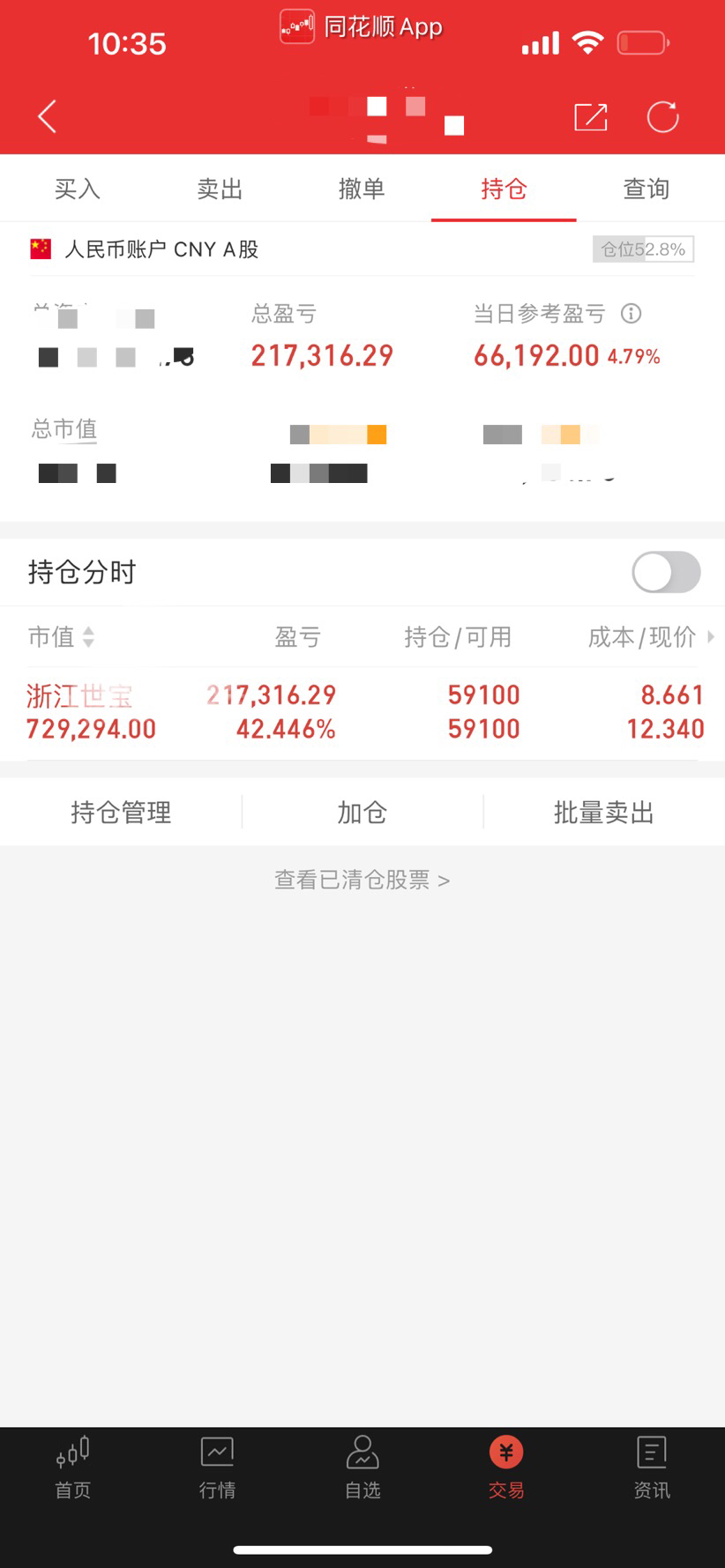
Task: Select the 持仓 tab
Action: pos(504,189)
